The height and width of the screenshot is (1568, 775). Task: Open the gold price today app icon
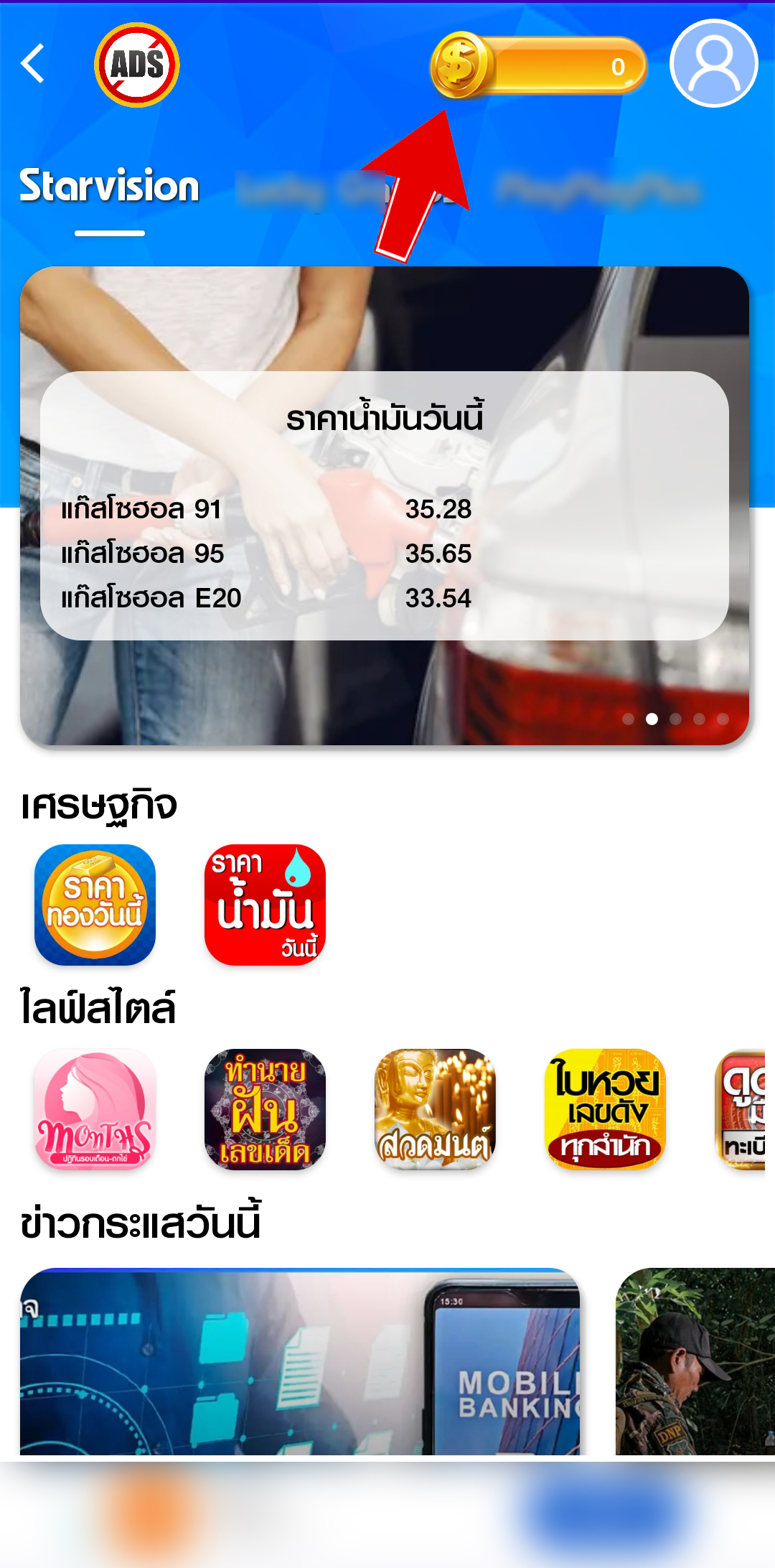coord(95,905)
